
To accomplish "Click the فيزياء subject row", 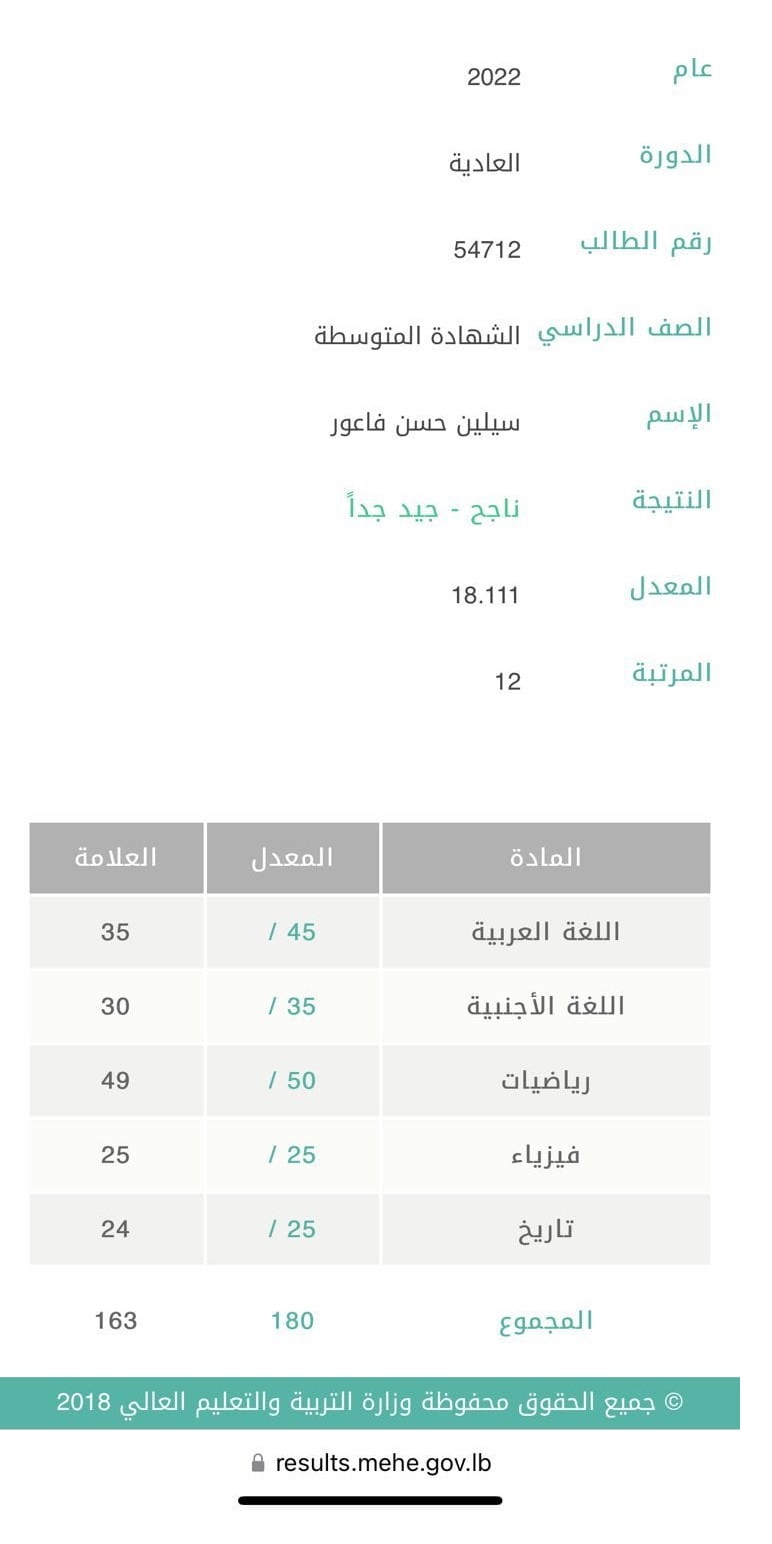I will point(545,1155).
